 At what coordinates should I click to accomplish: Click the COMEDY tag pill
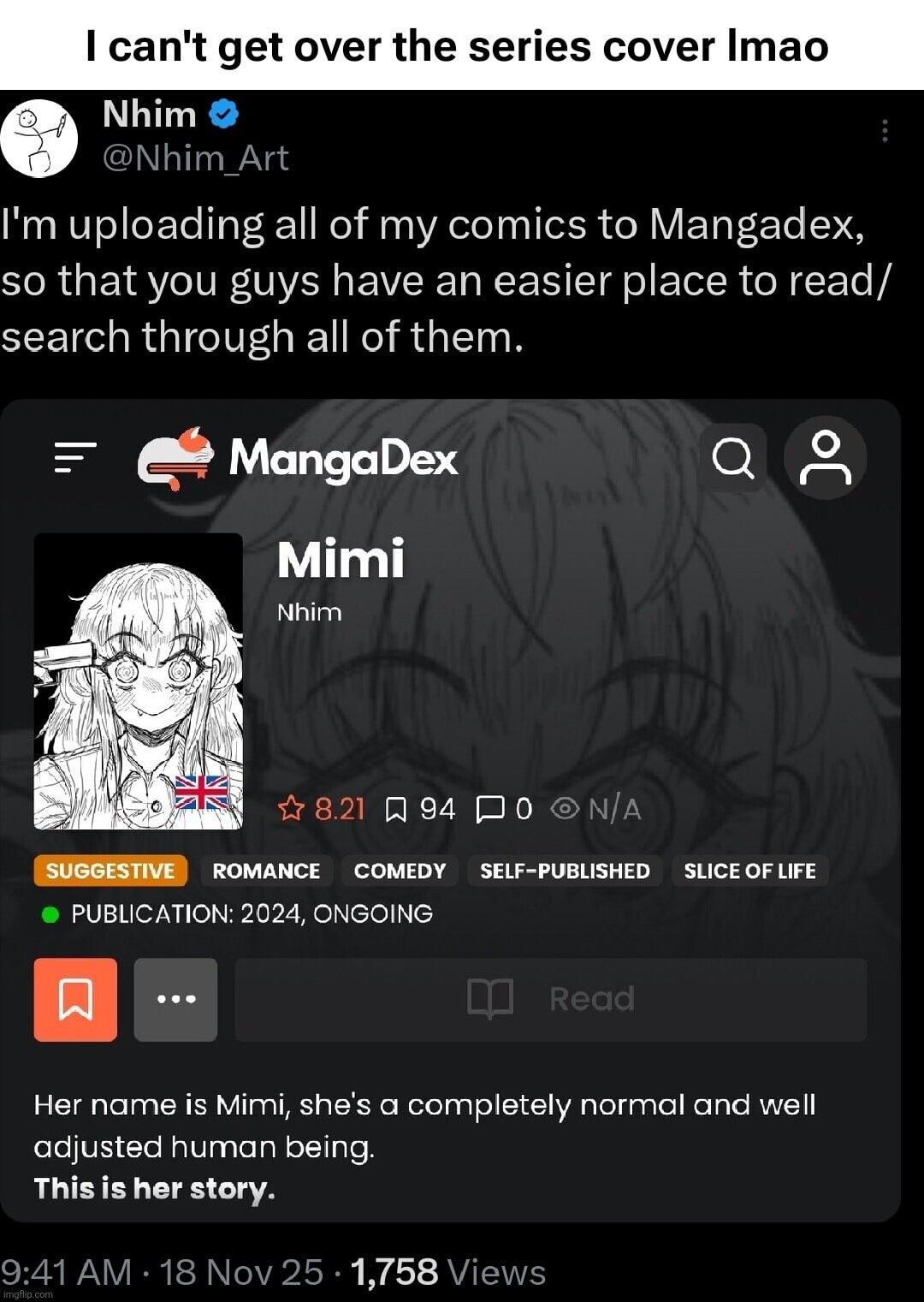[399, 872]
